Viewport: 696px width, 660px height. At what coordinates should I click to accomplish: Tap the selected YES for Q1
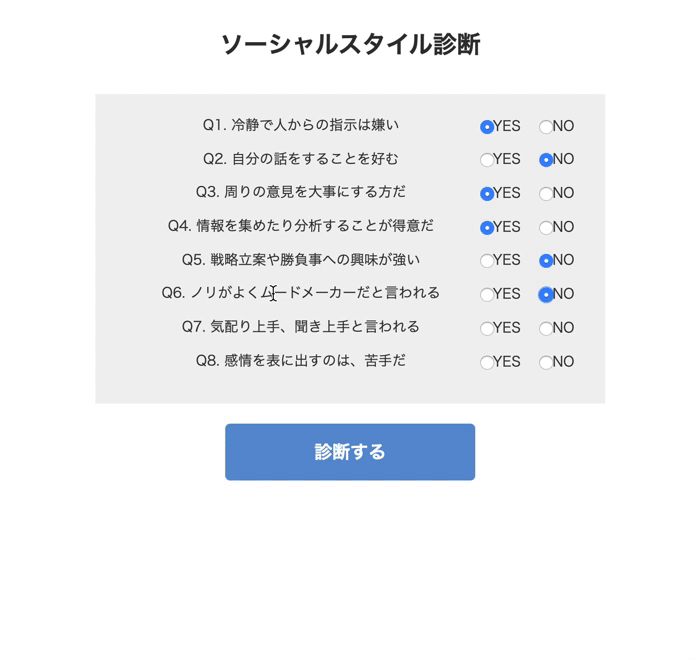tap(487, 127)
